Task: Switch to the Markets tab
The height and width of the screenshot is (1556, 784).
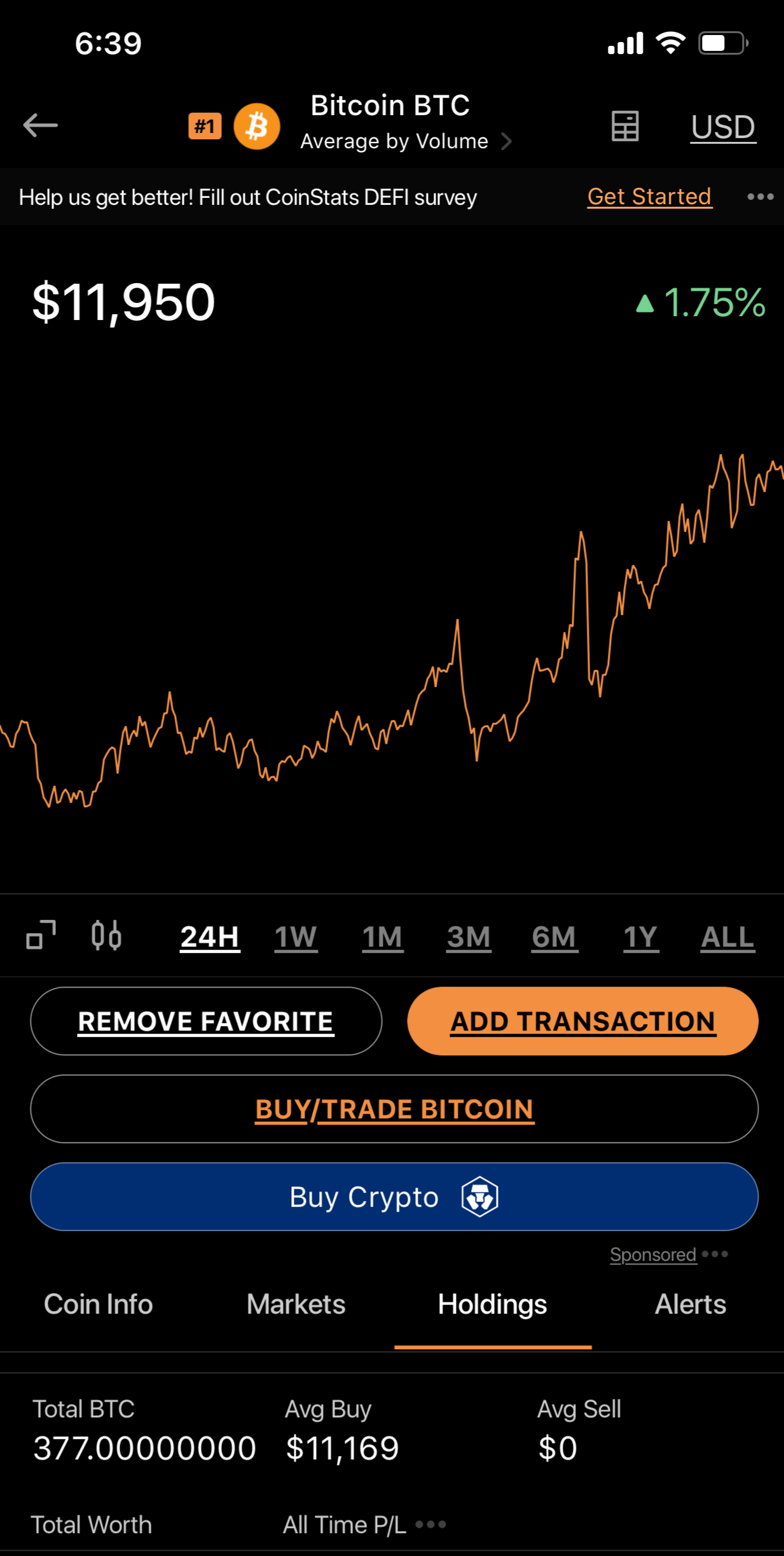Action: click(x=295, y=1305)
